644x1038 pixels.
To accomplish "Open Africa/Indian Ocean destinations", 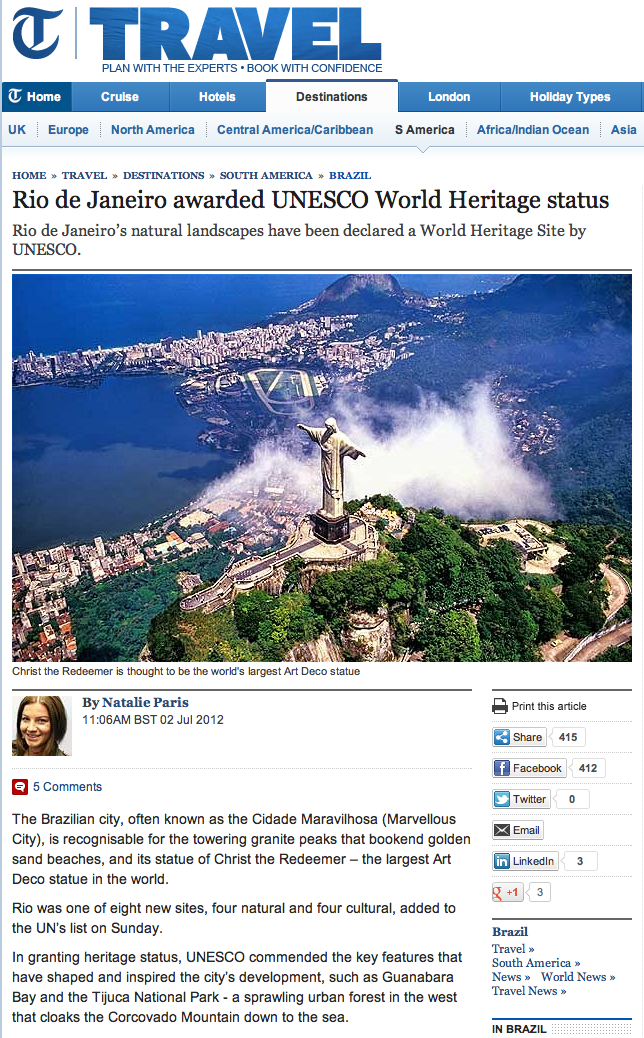I will coord(533,130).
